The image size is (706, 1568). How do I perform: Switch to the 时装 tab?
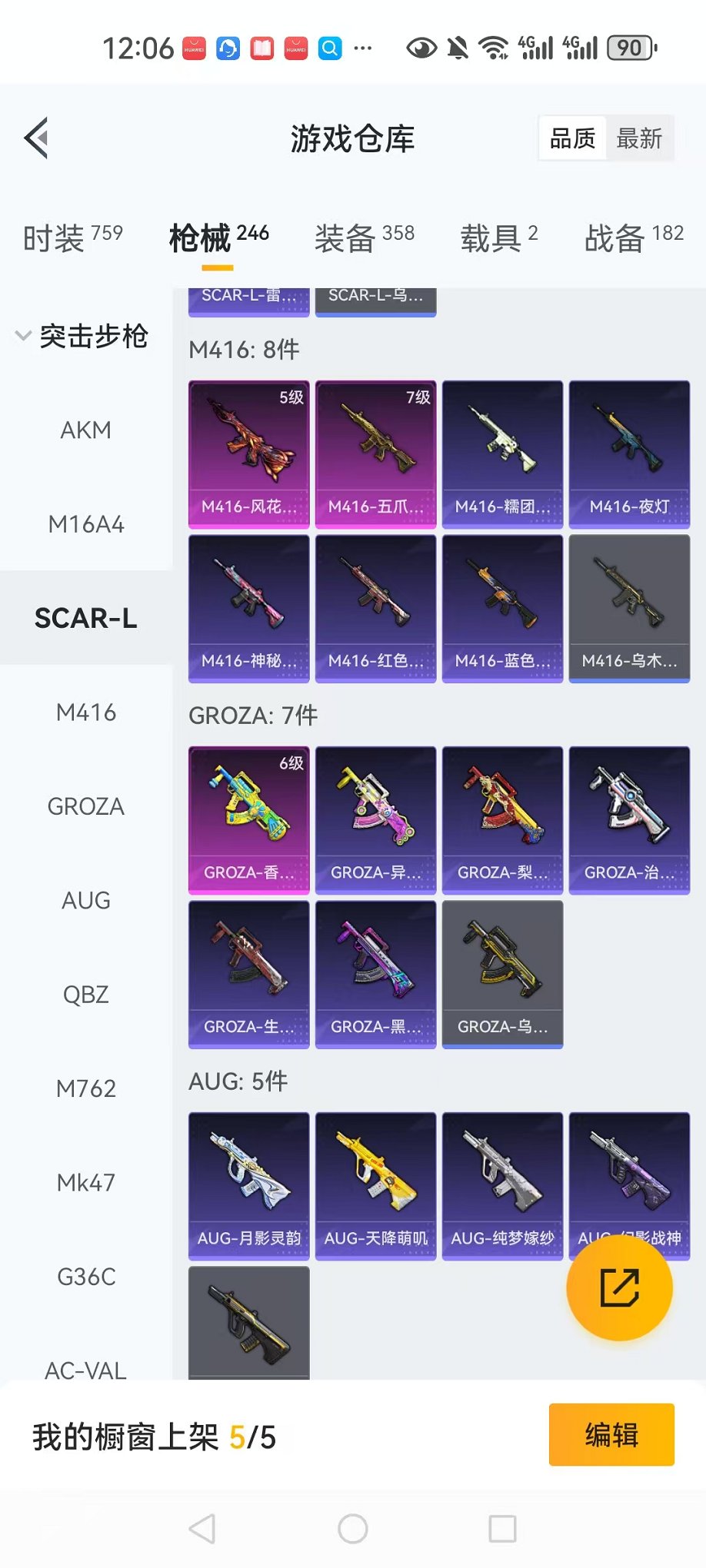pos(72,238)
